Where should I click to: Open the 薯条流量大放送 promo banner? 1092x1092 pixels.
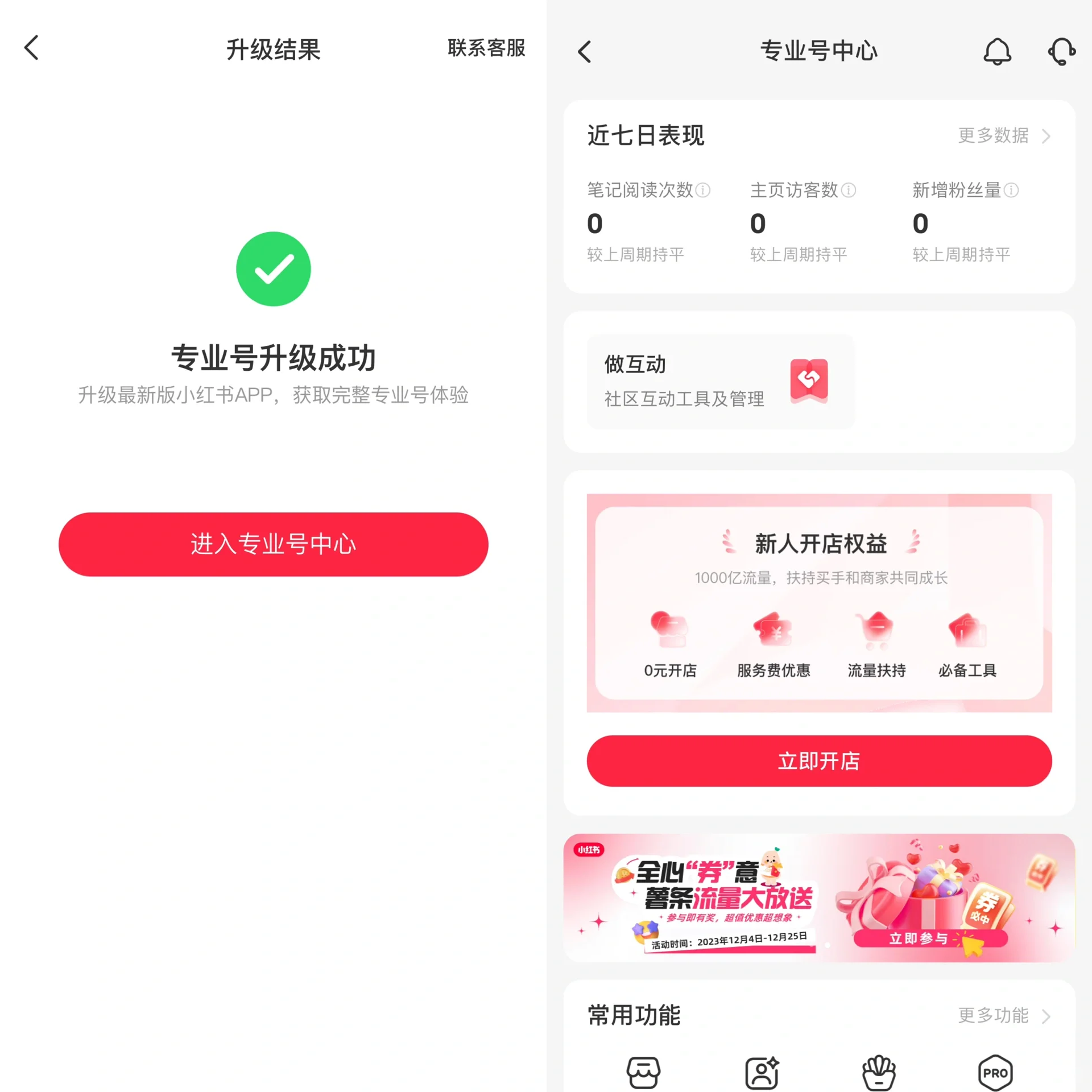819,898
